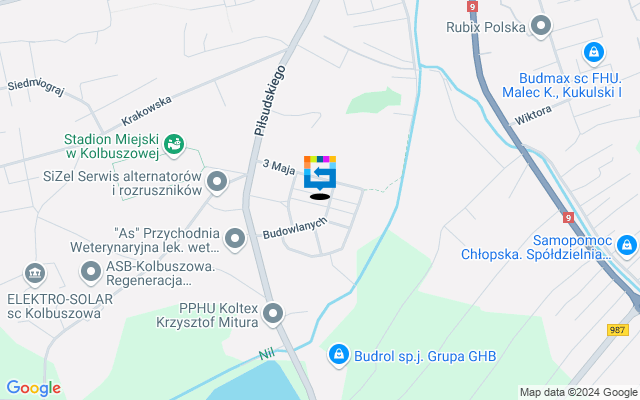Screen dimensions: 640x400
Task: Open the Budmax sc FHU shop marker
Action: point(594,51)
